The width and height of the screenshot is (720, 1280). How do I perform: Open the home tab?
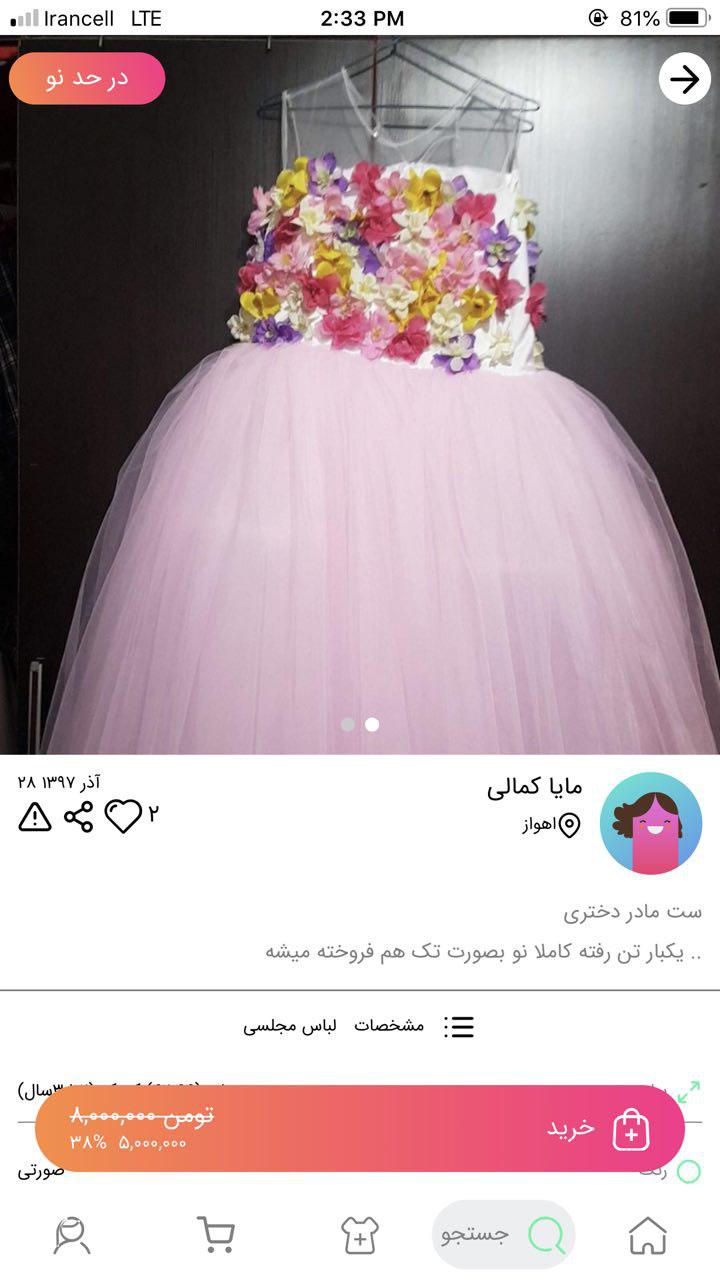[x=647, y=1236]
